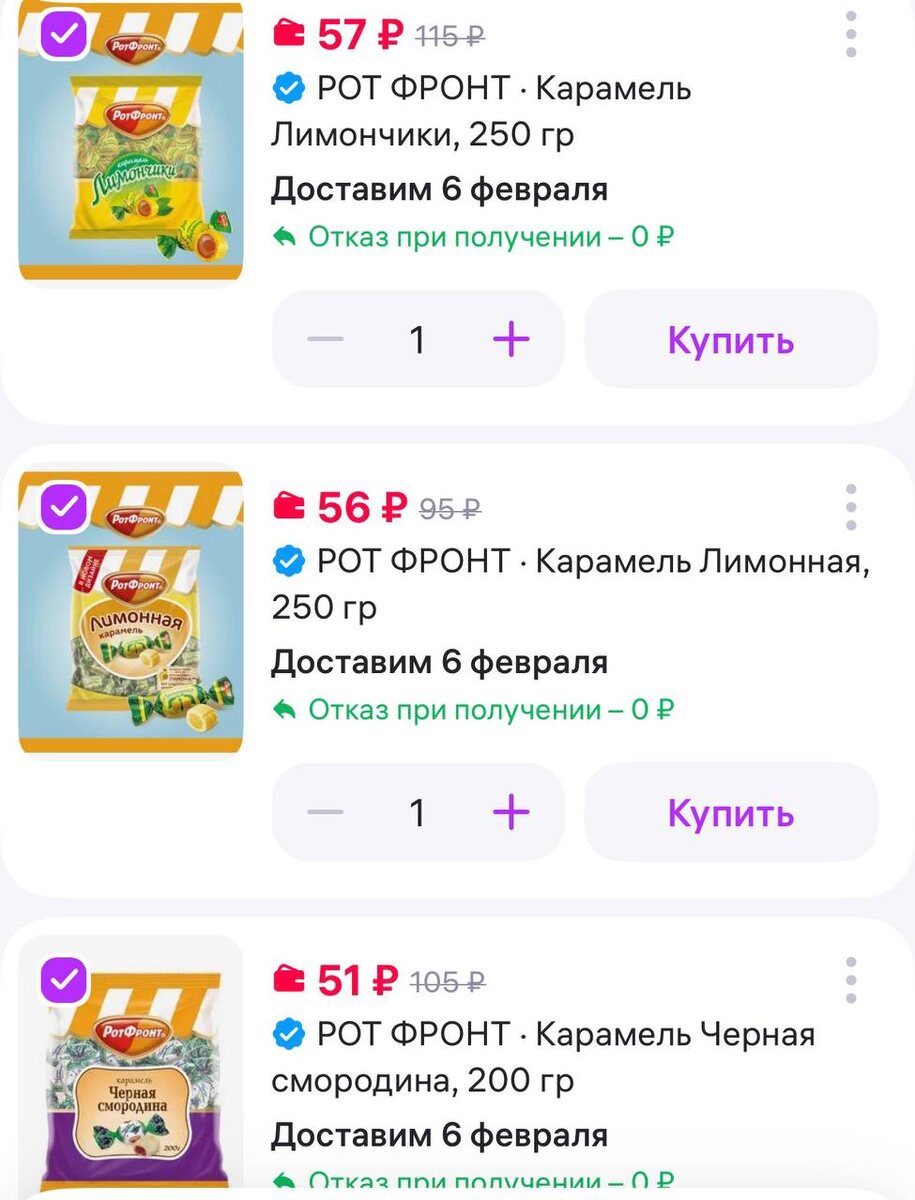915x1200 pixels.
Task: Open options menu for Карамель Лимончики
Action: (851, 36)
